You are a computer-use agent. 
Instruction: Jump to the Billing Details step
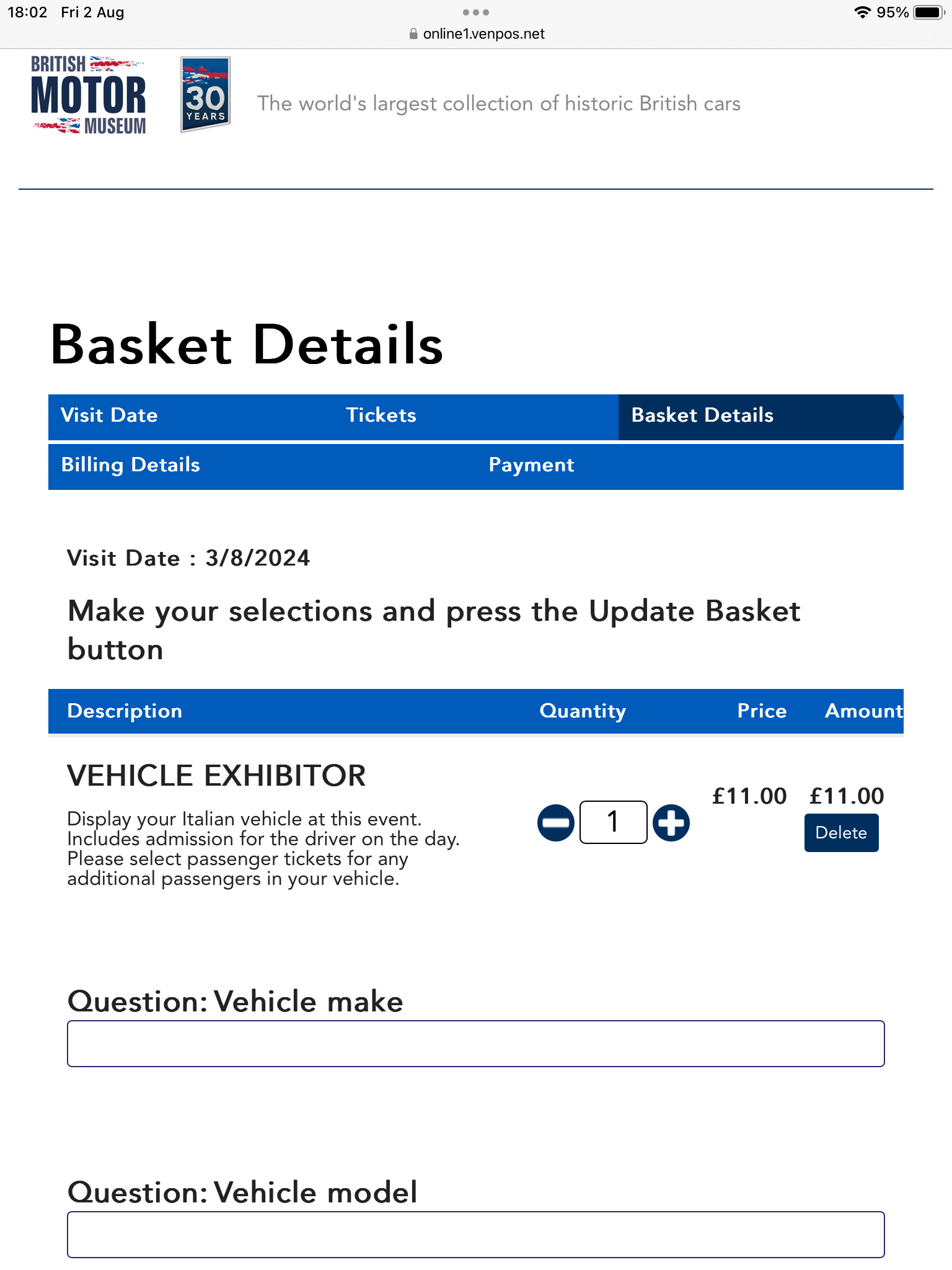point(131,465)
